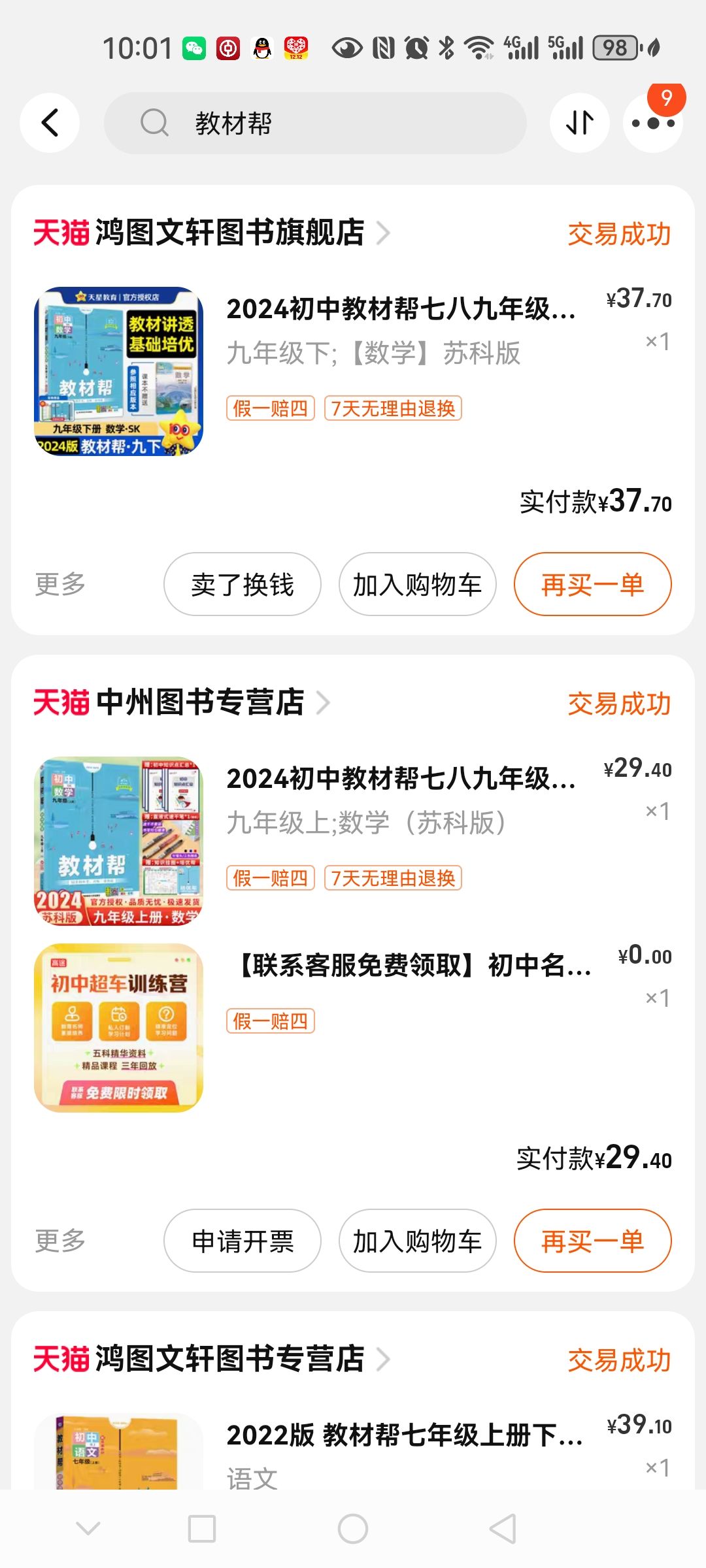Tap the system home button
The width and height of the screenshot is (706, 1568).
[x=353, y=1529]
